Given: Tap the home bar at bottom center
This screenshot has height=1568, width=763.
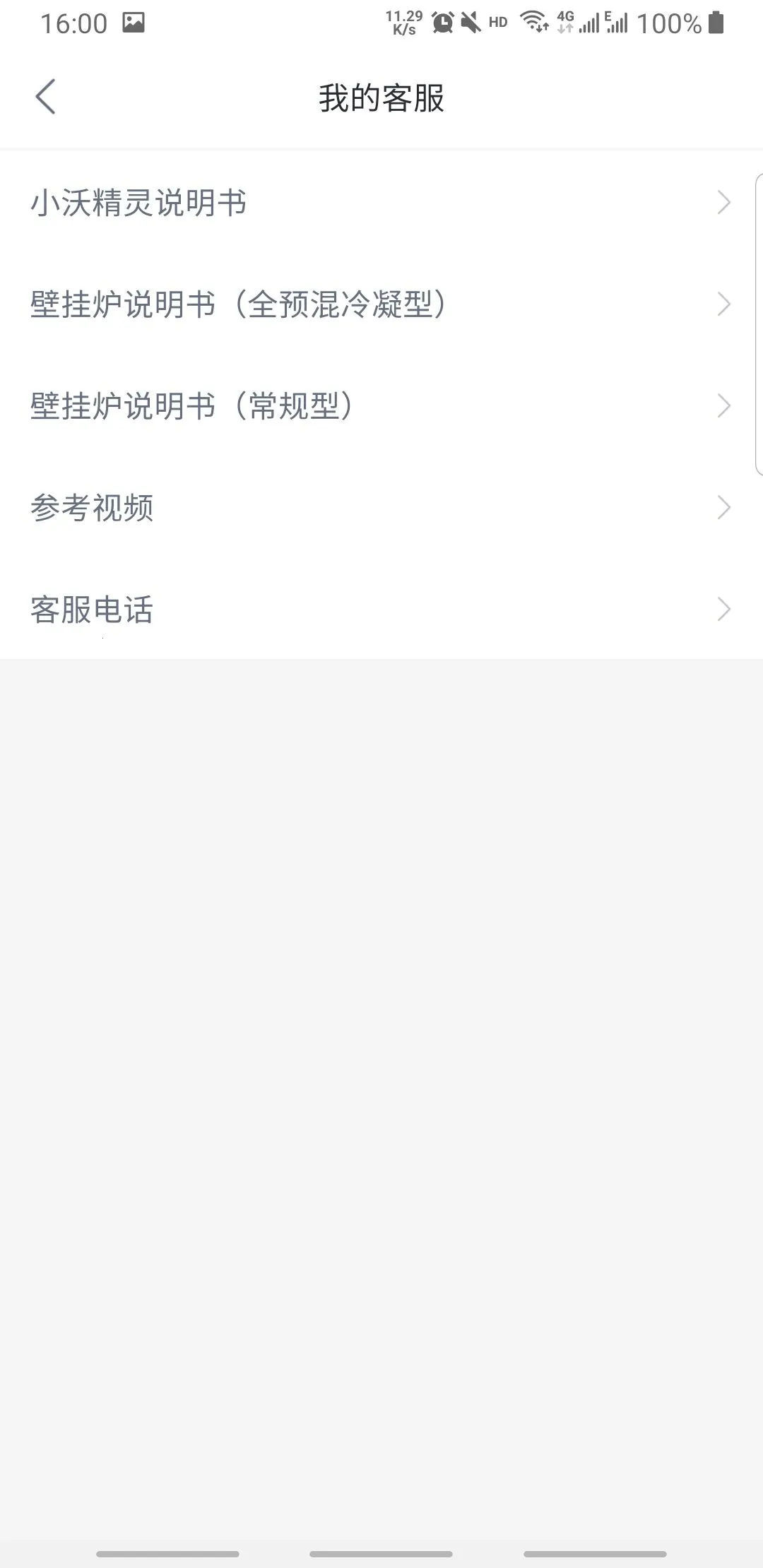Looking at the screenshot, I should tap(381, 1554).
